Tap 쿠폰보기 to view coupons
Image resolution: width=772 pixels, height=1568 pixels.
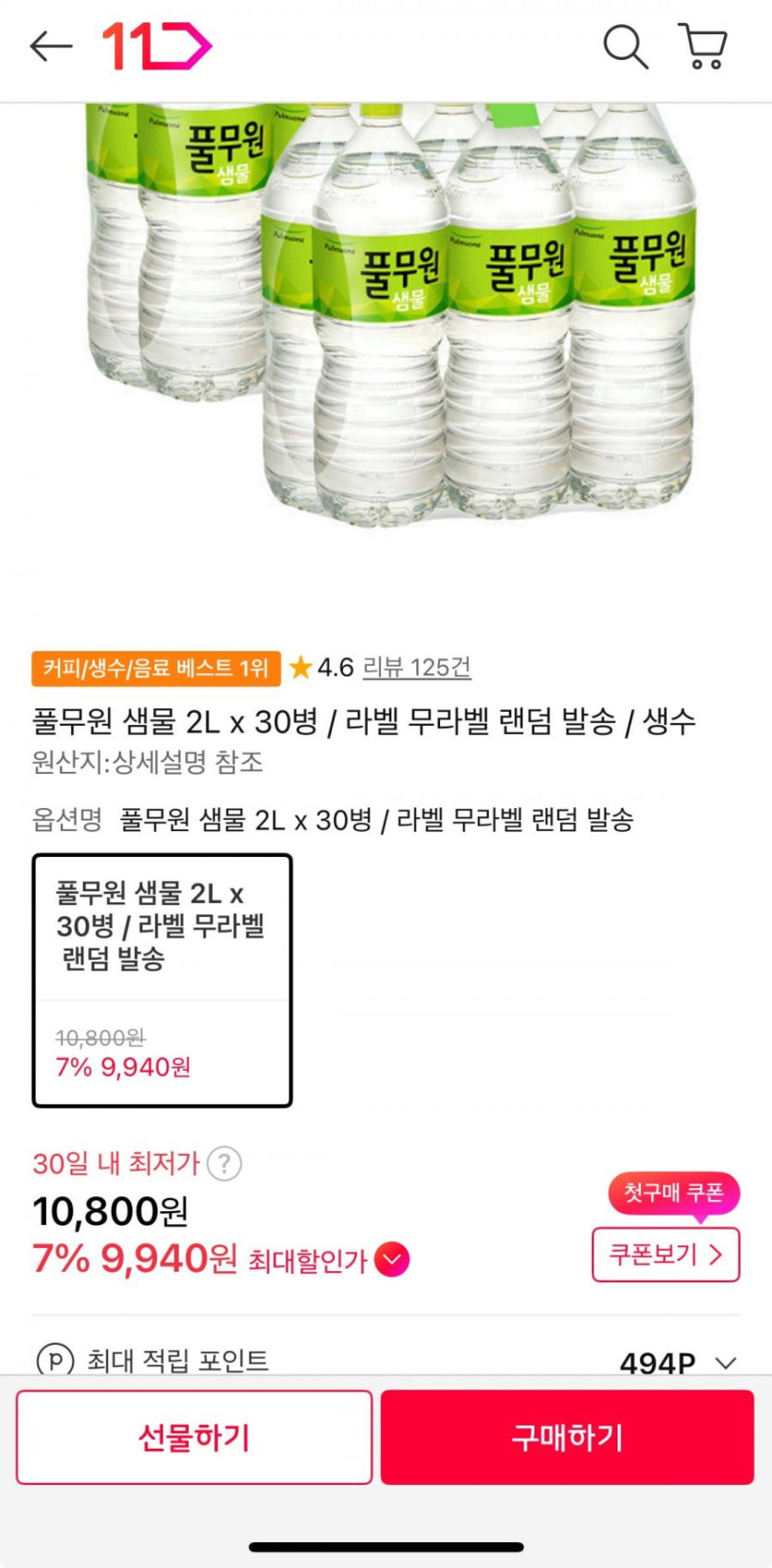pos(665,1255)
